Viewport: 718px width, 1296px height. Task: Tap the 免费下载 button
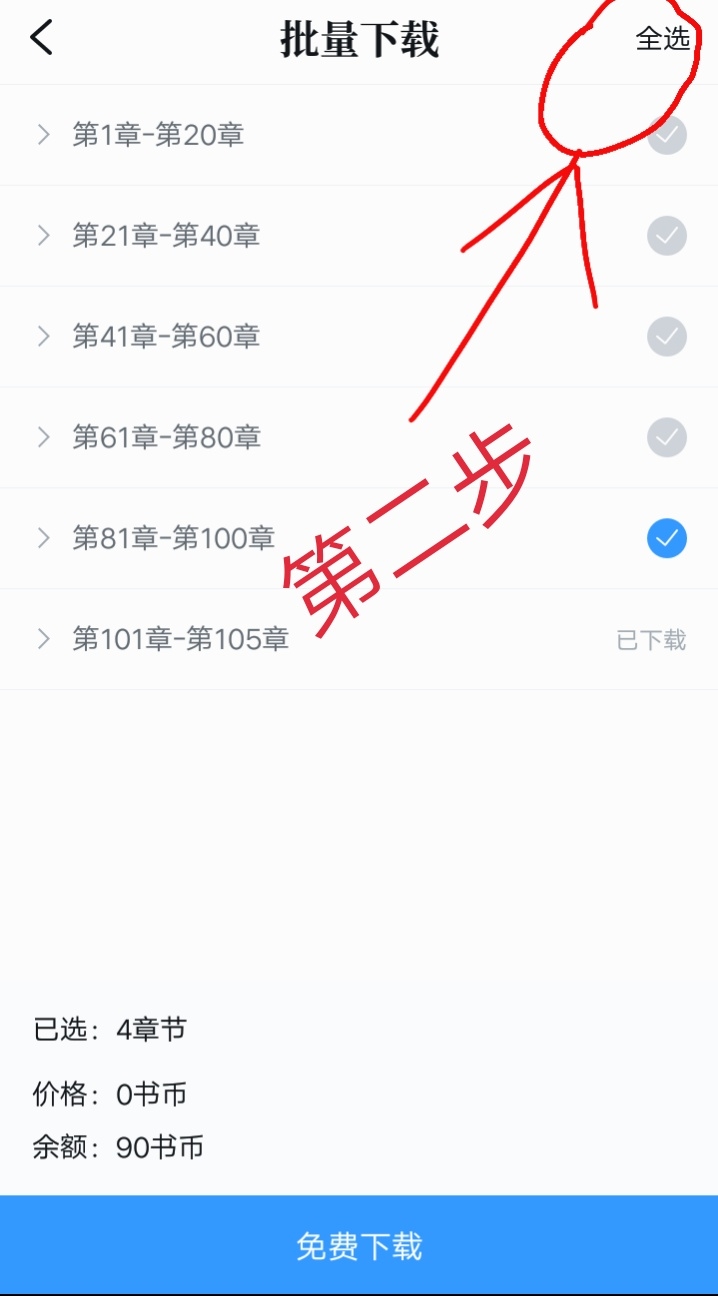pyautogui.click(x=359, y=1245)
